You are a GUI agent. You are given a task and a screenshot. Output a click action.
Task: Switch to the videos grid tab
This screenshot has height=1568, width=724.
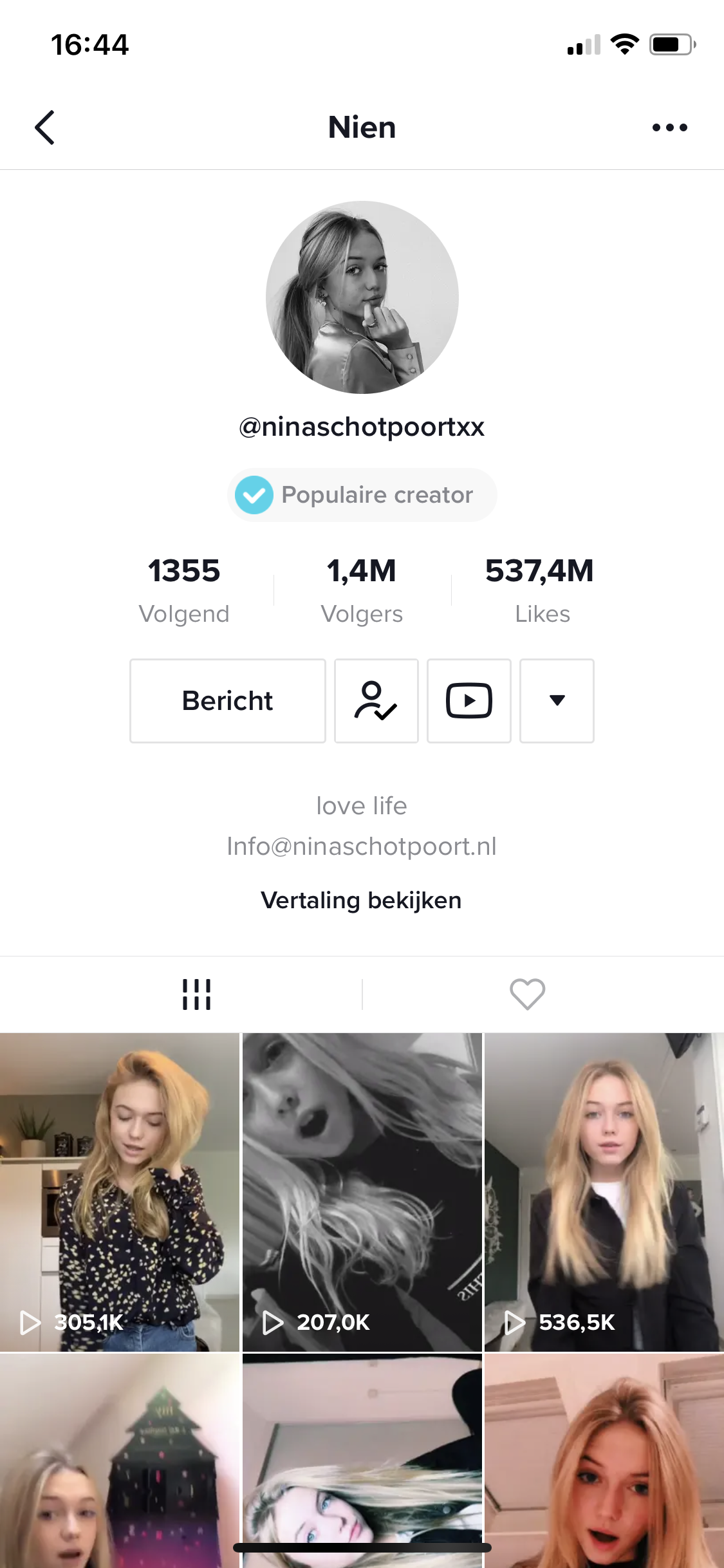point(196,994)
